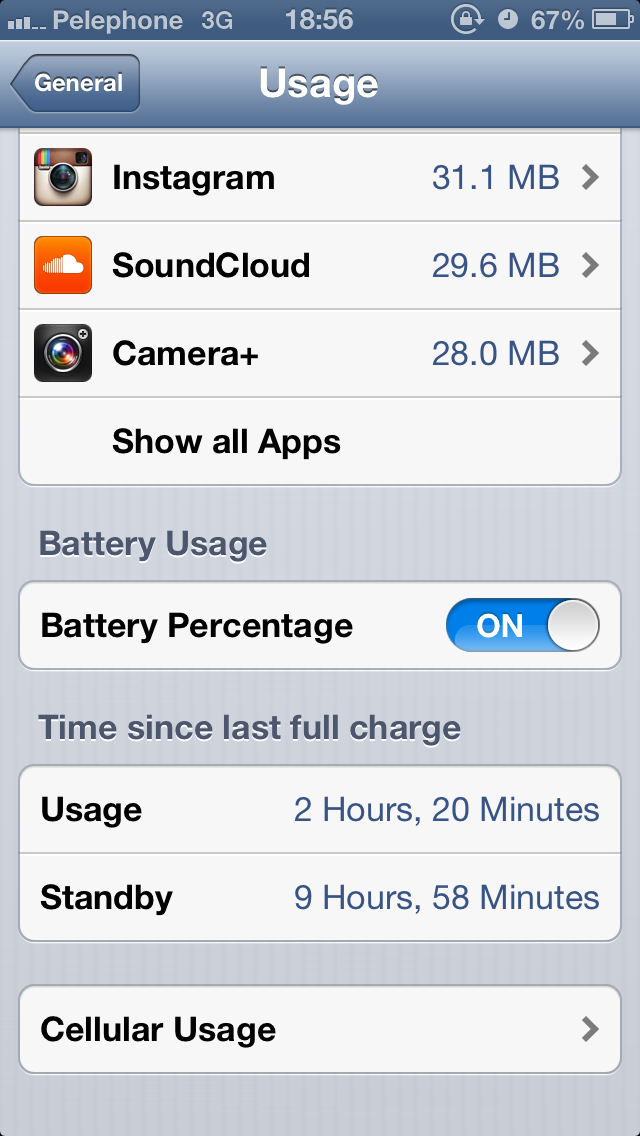Open Cellular Usage
640x1136 pixels.
point(320,1029)
